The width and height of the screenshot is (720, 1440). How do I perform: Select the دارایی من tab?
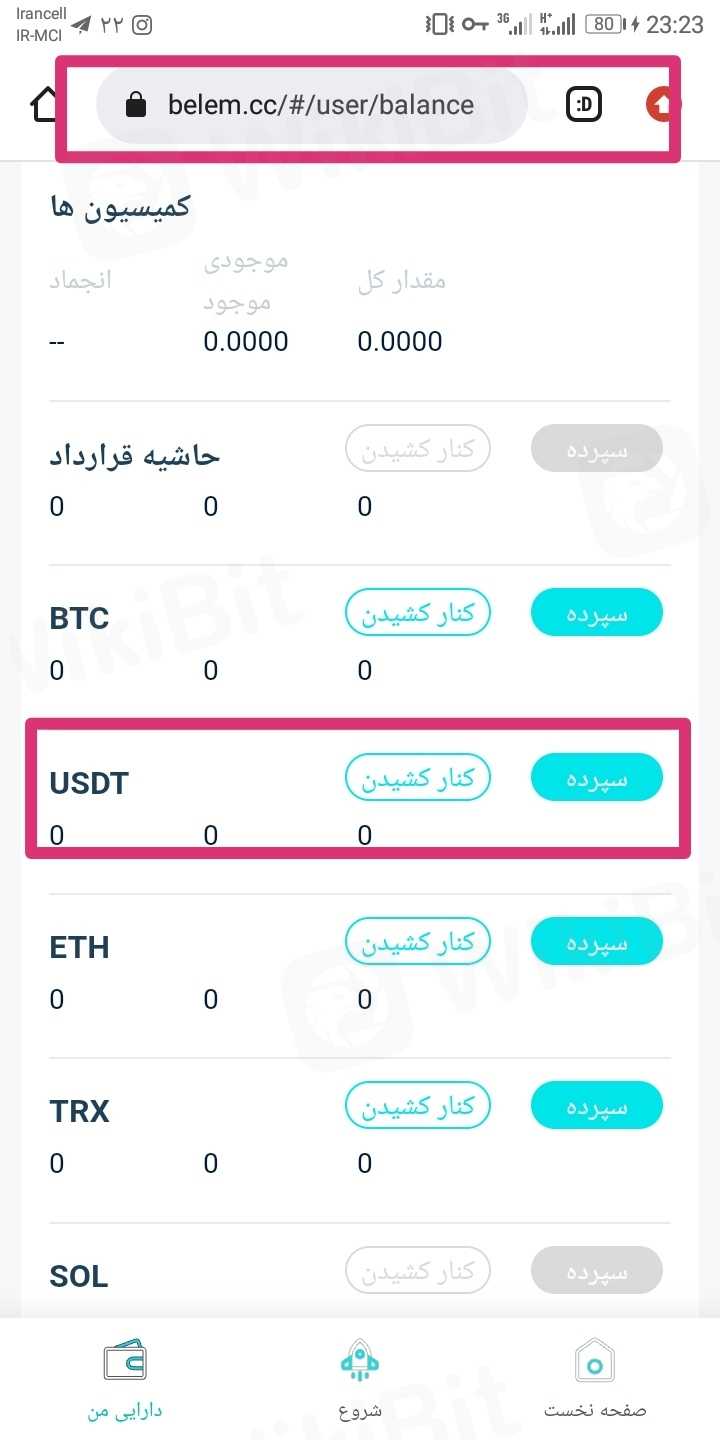125,1380
